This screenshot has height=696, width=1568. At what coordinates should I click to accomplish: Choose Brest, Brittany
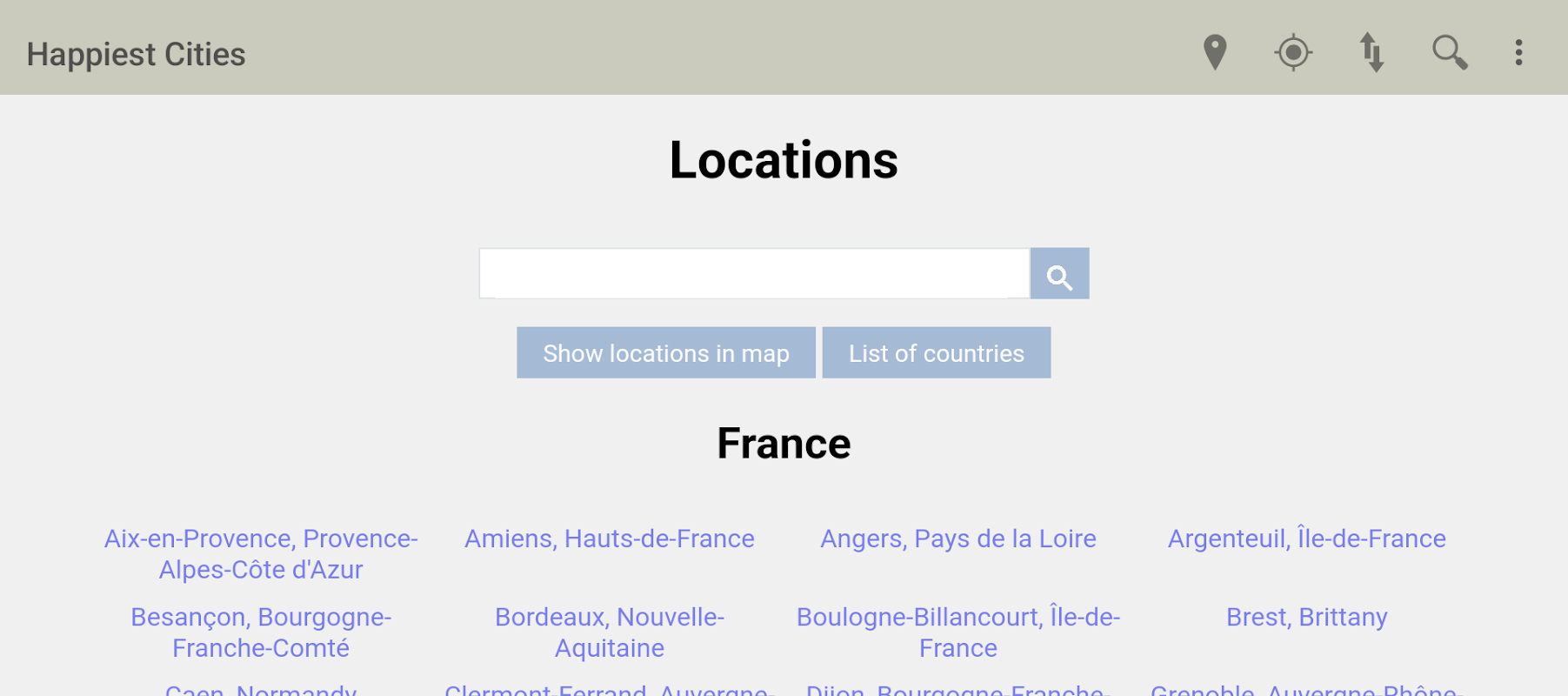[x=1306, y=617]
